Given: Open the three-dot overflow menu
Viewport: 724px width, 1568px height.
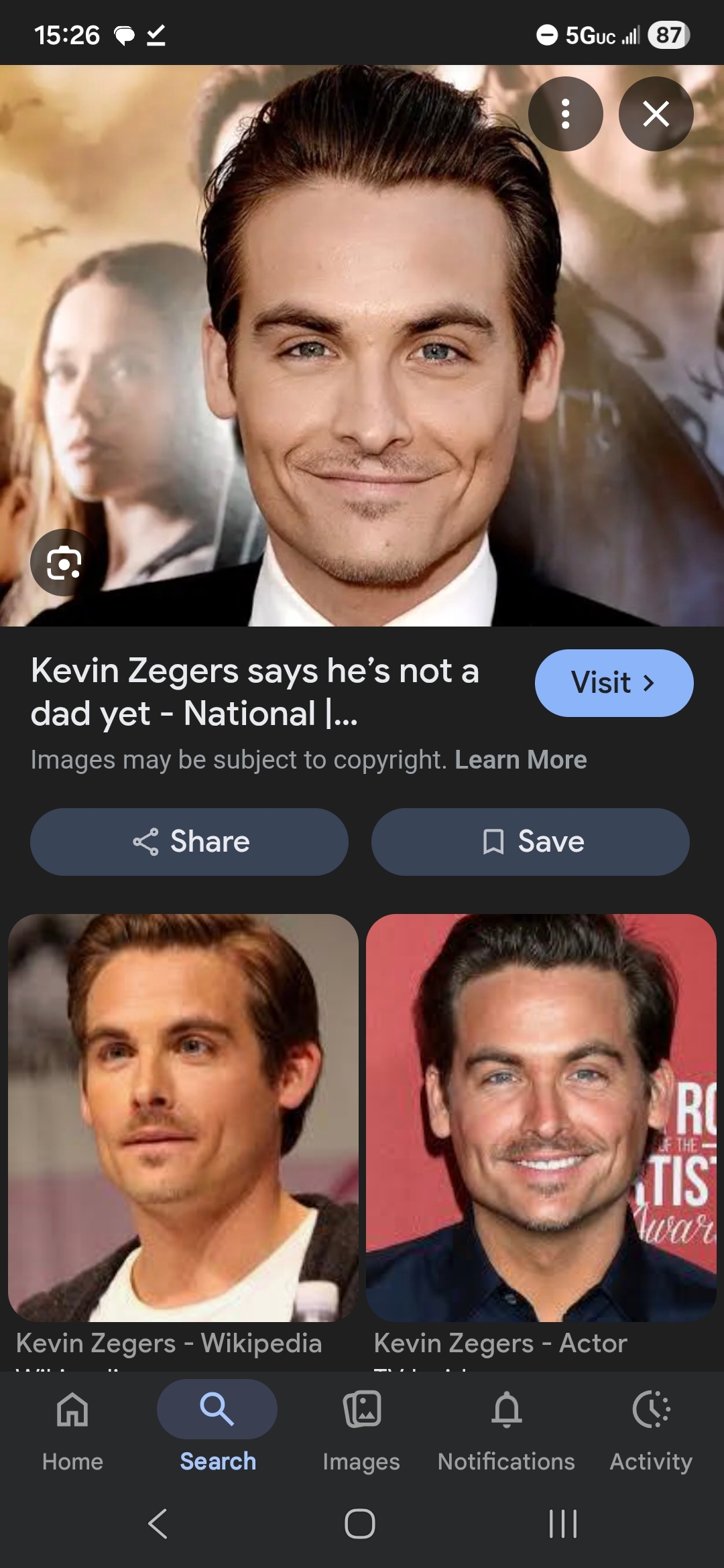Looking at the screenshot, I should [565, 114].
